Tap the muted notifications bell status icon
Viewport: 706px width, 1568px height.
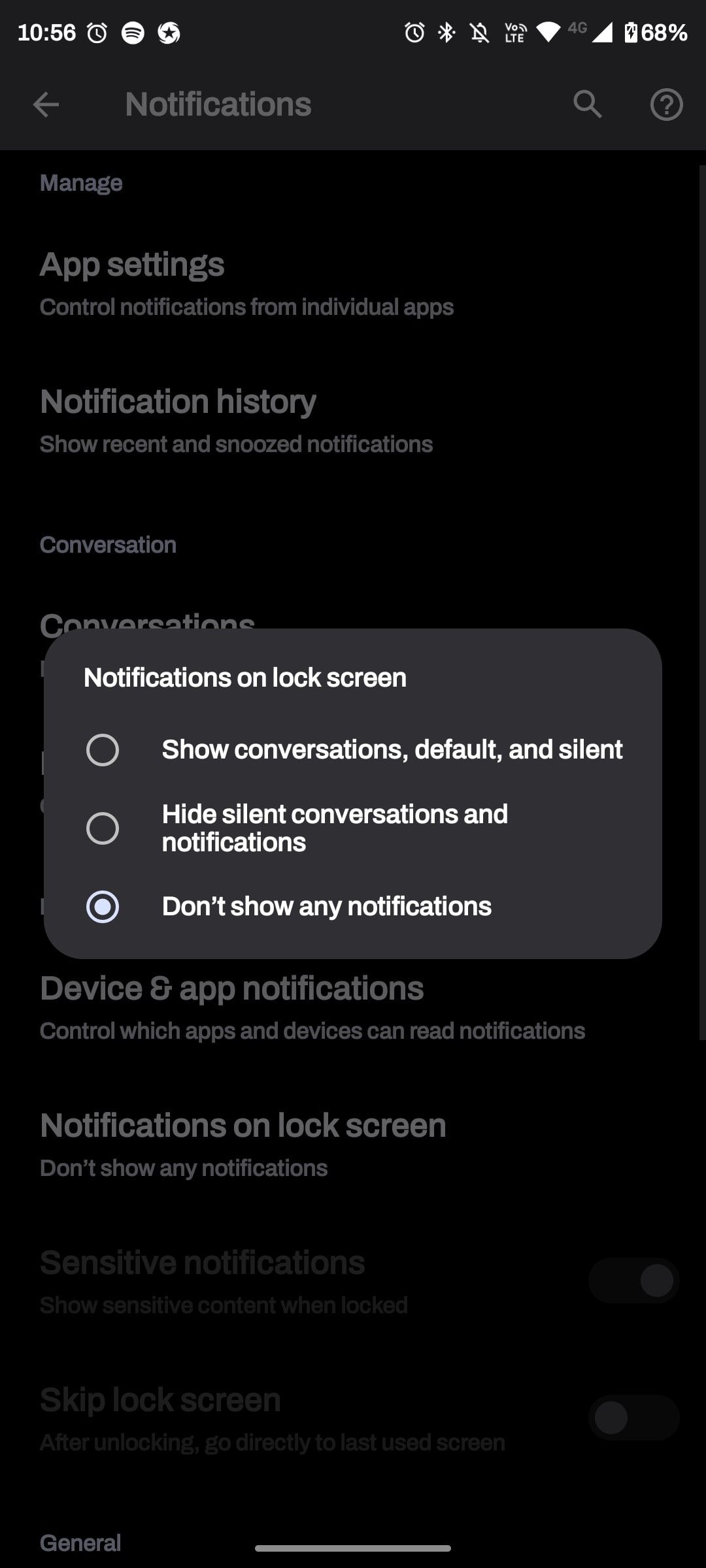(x=479, y=32)
